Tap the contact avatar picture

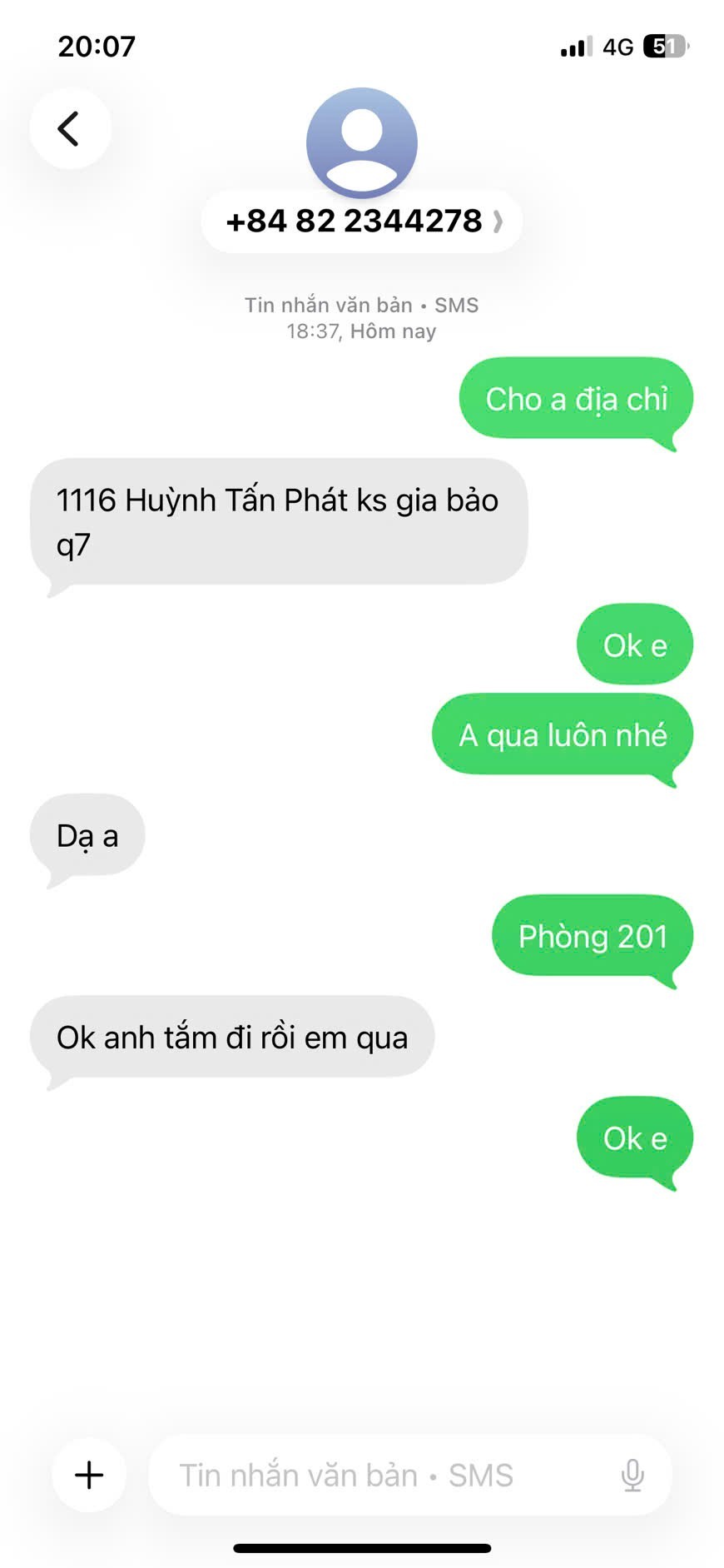click(362, 142)
